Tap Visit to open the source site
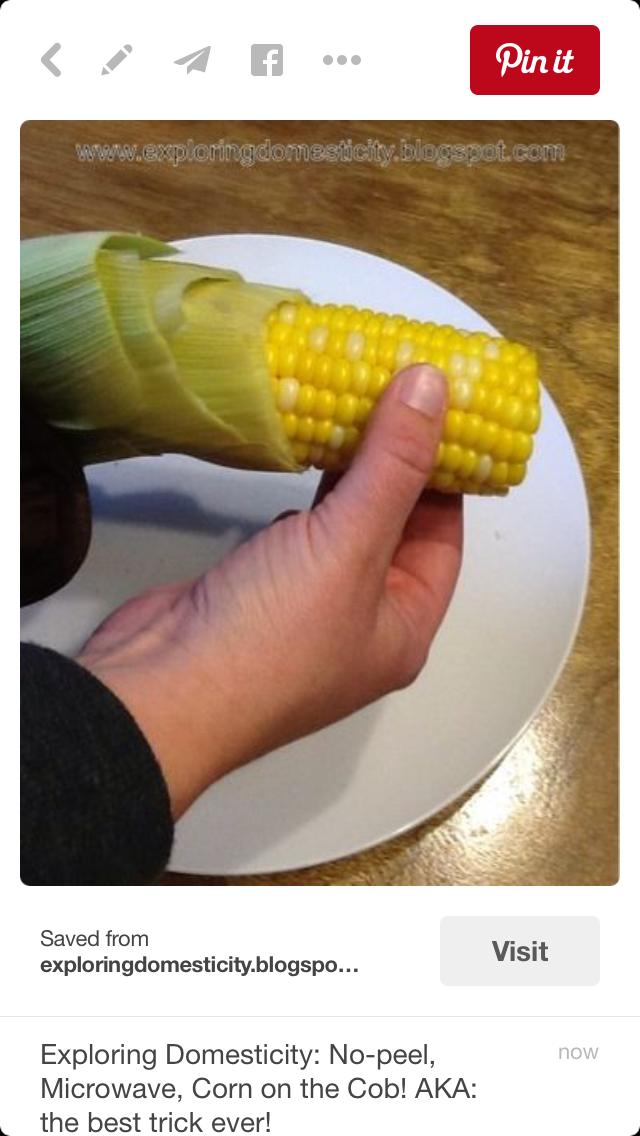This screenshot has width=640, height=1136. coord(519,951)
